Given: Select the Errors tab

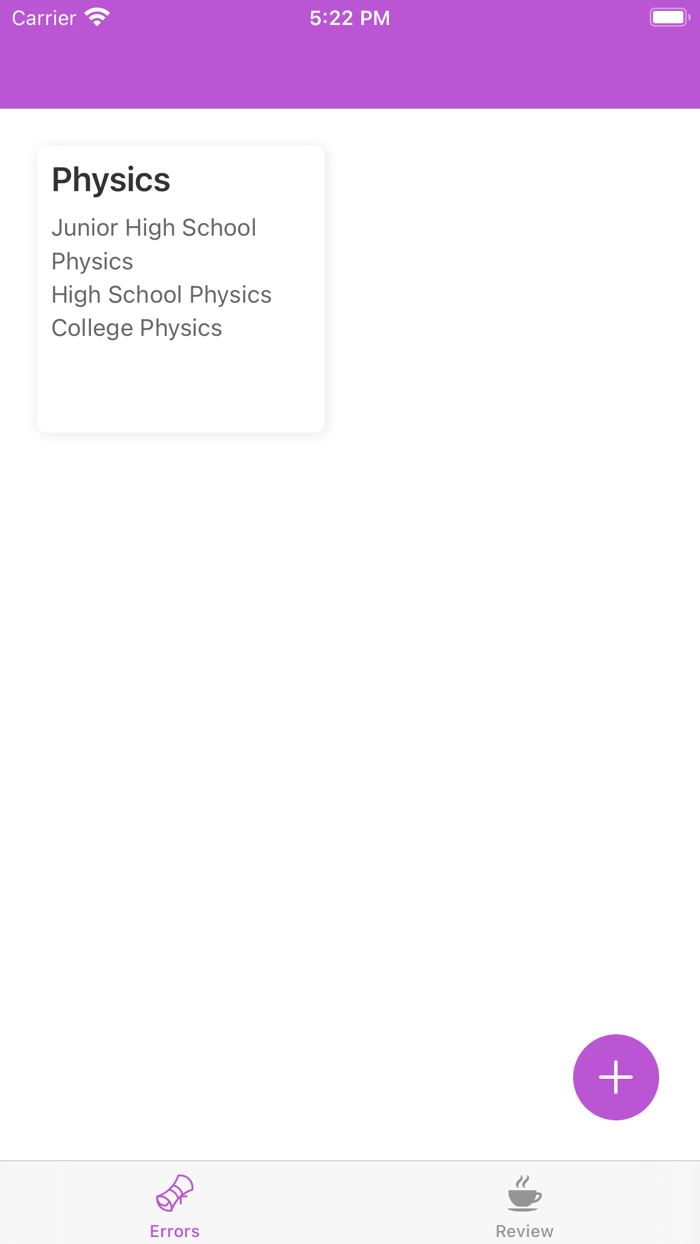Looking at the screenshot, I should pos(175,1205).
